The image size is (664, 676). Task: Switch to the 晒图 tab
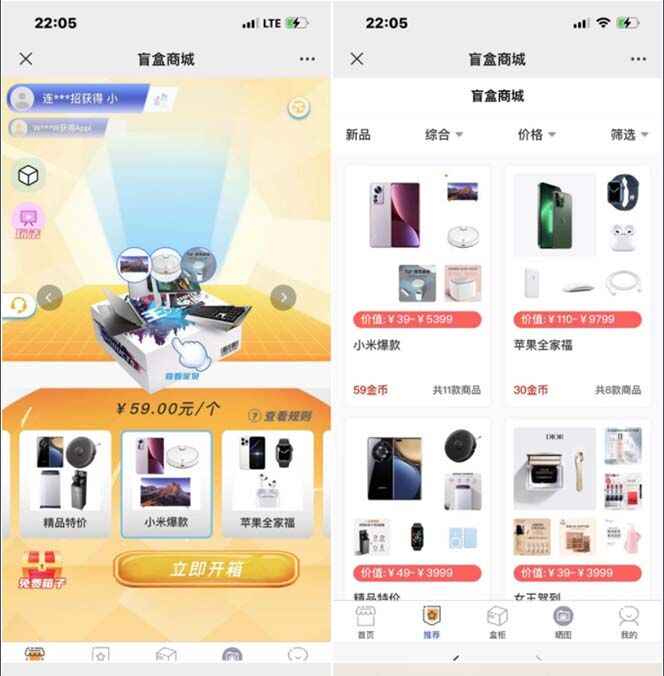click(x=563, y=622)
